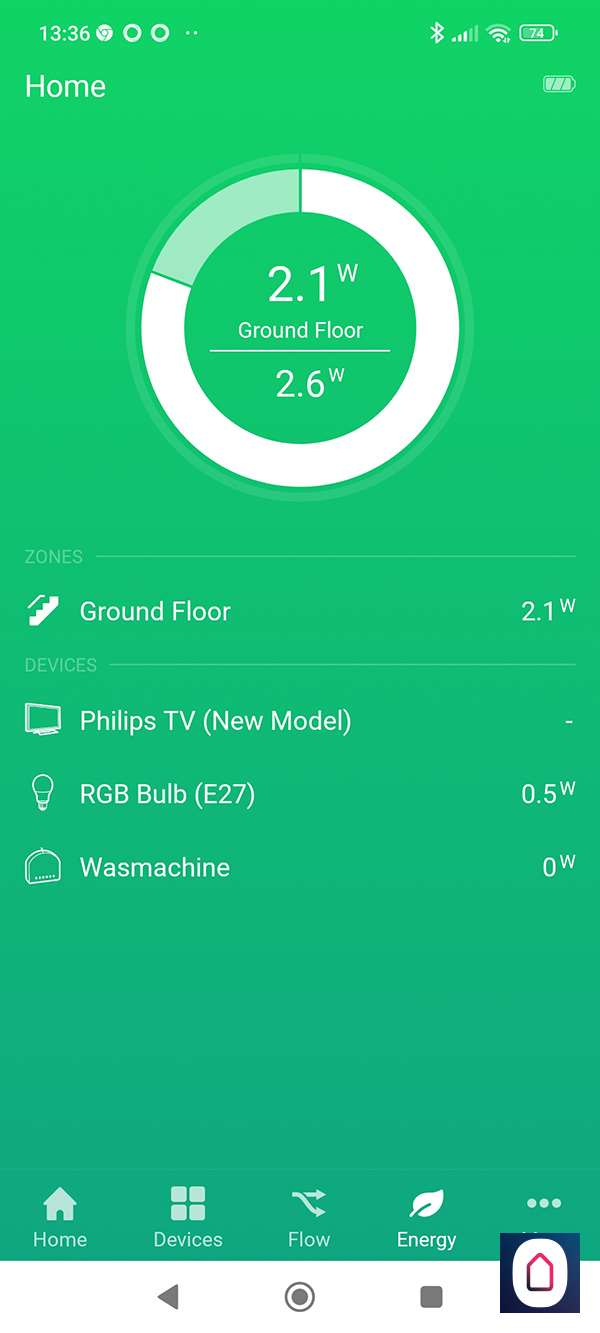Go to the Flow tab

[x=309, y=1217]
